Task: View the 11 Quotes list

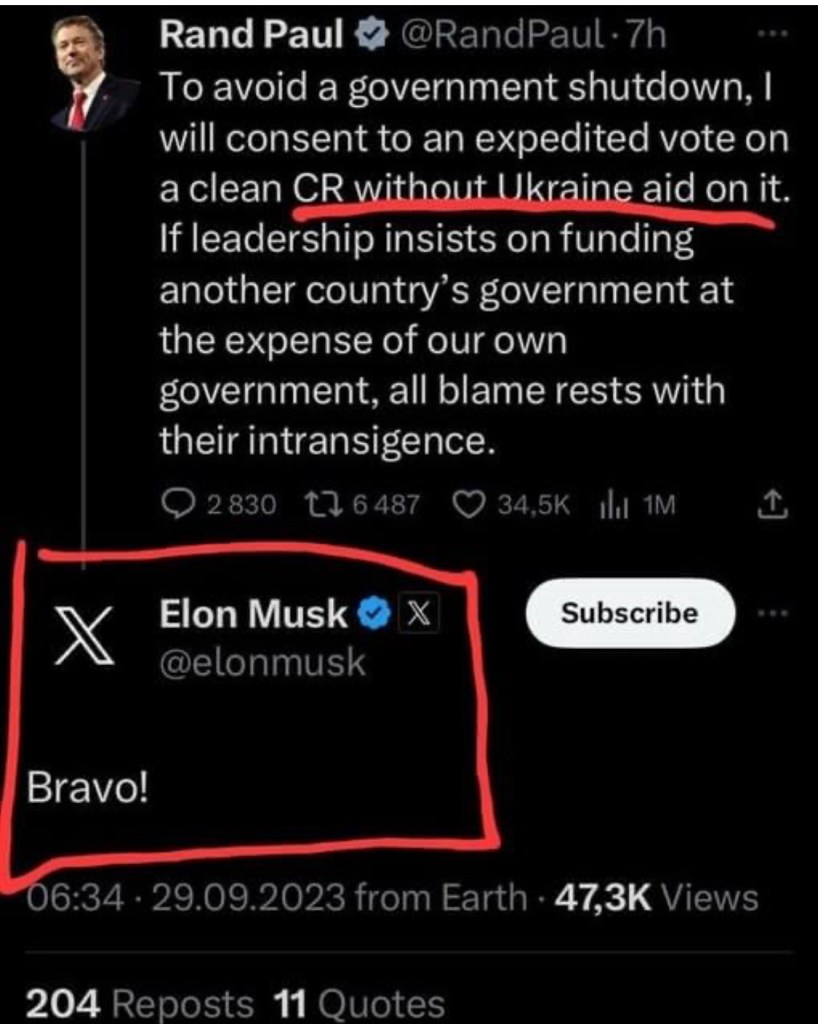Action: [x=356, y=1002]
